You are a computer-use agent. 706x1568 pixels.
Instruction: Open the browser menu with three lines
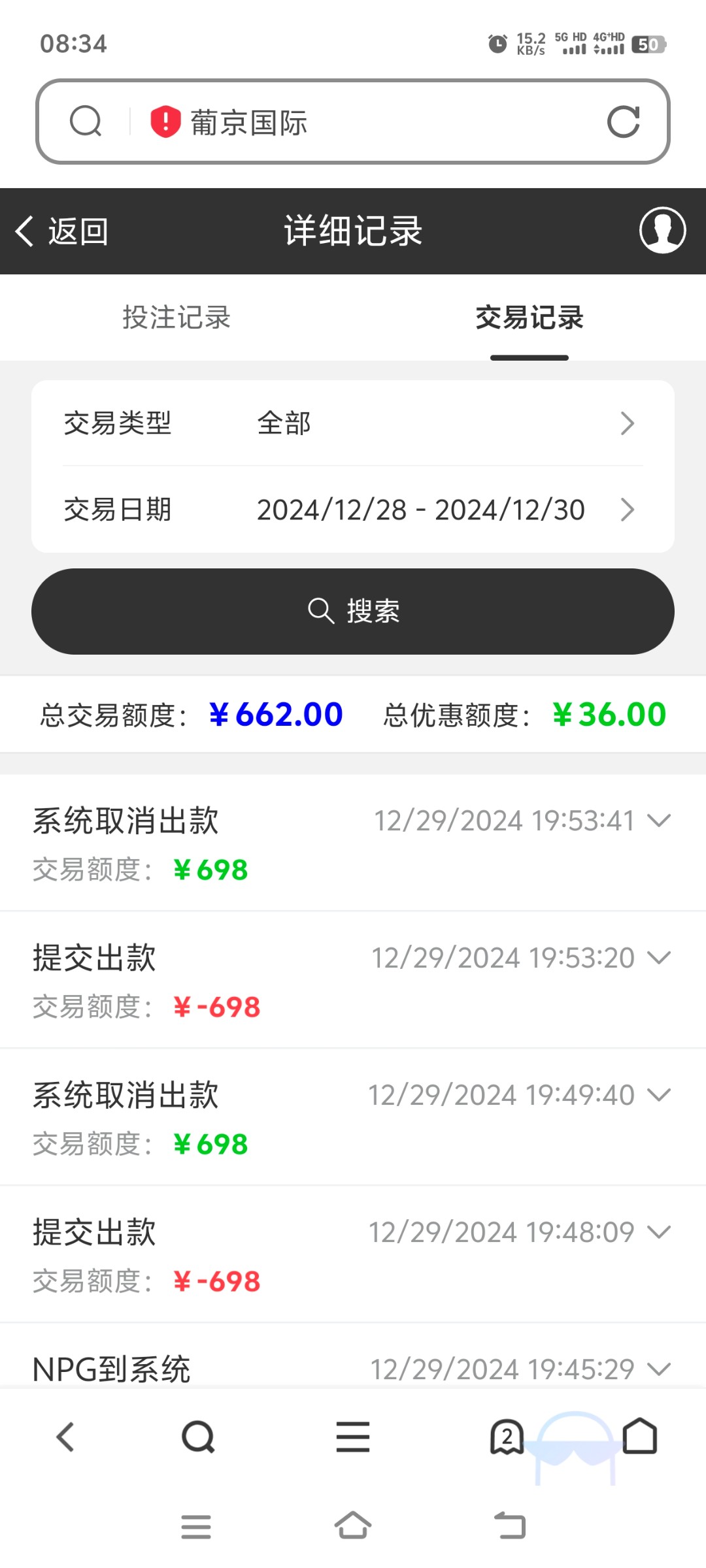[x=353, y=1437]
